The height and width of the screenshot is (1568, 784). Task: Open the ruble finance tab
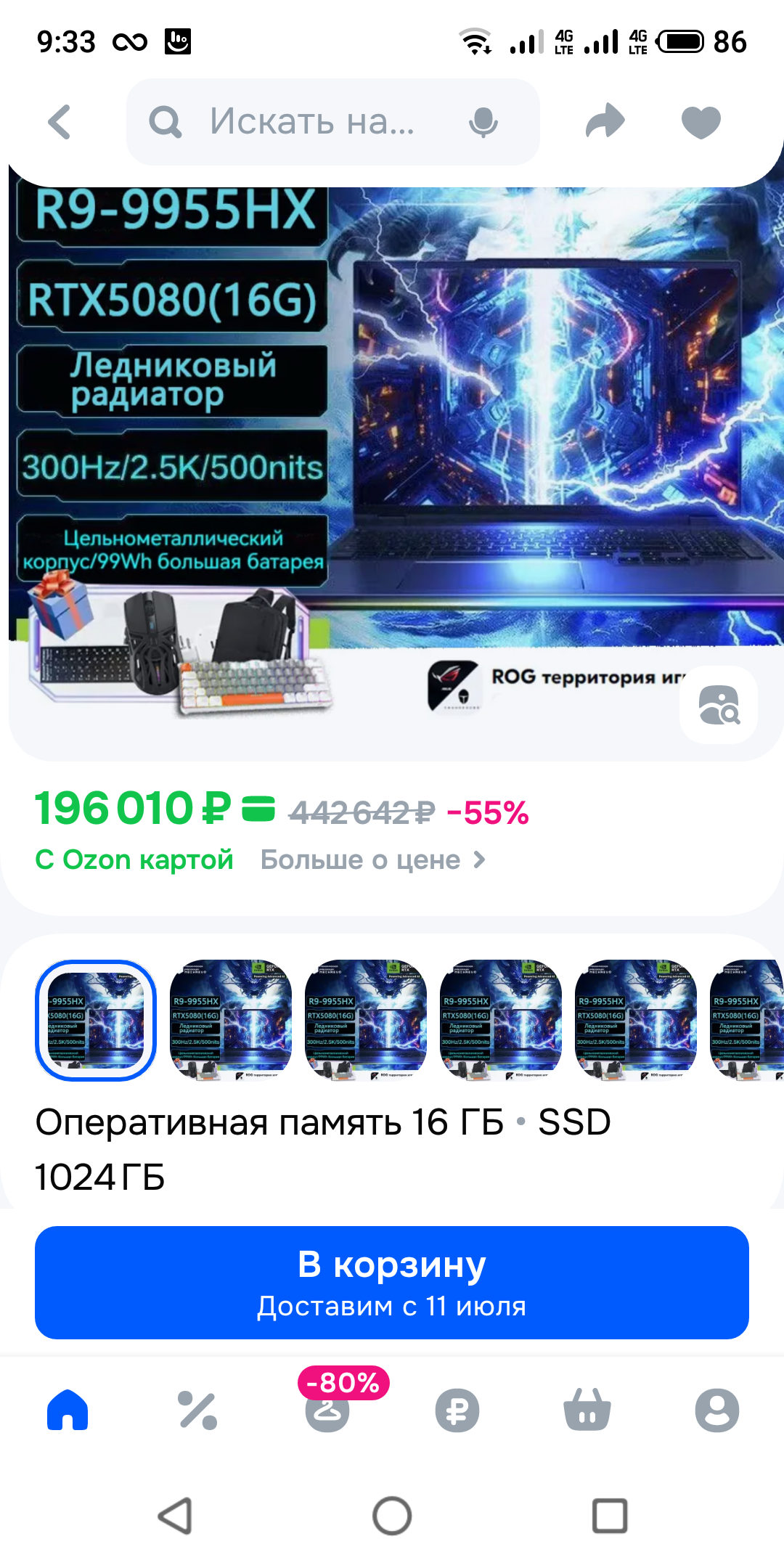(x=457, y=1410)
